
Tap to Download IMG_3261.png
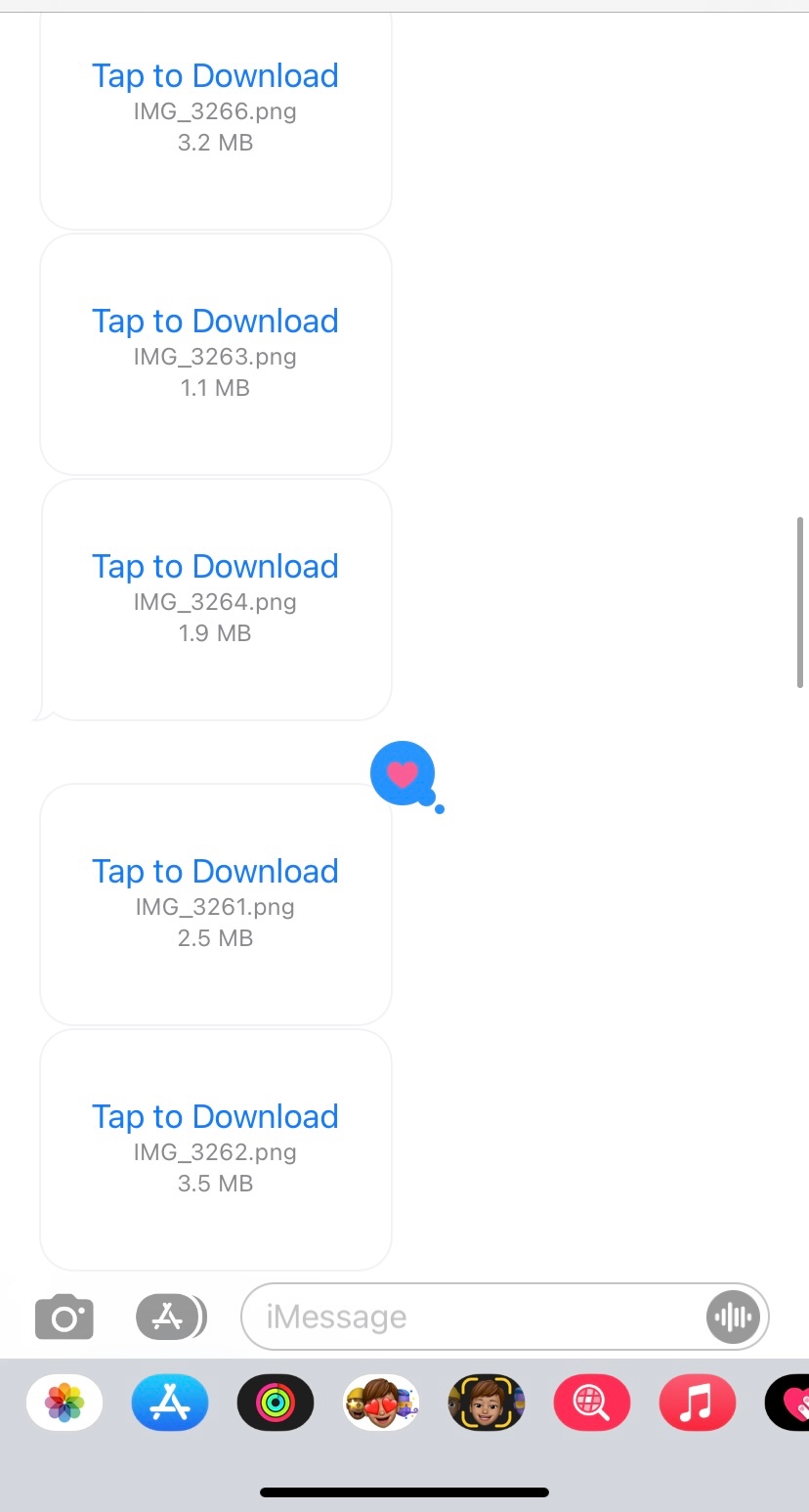[215, 871]
